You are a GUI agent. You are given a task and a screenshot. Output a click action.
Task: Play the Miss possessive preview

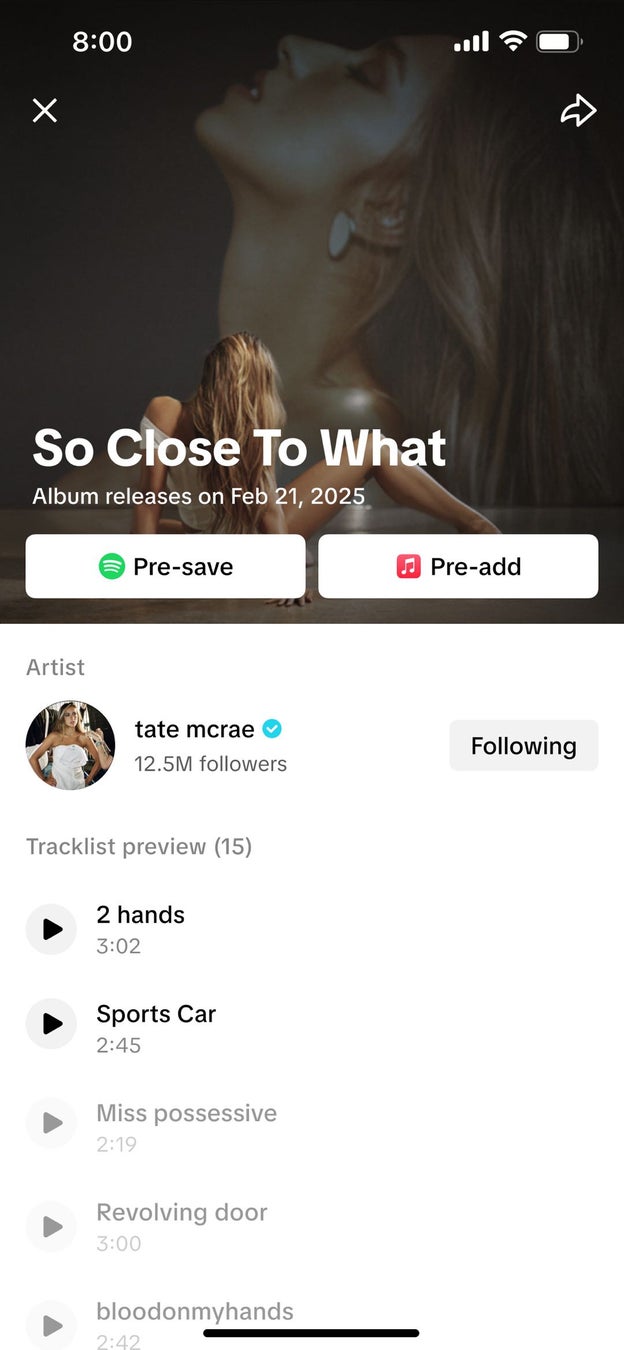pyautogui.click(x=51, y=1123)
